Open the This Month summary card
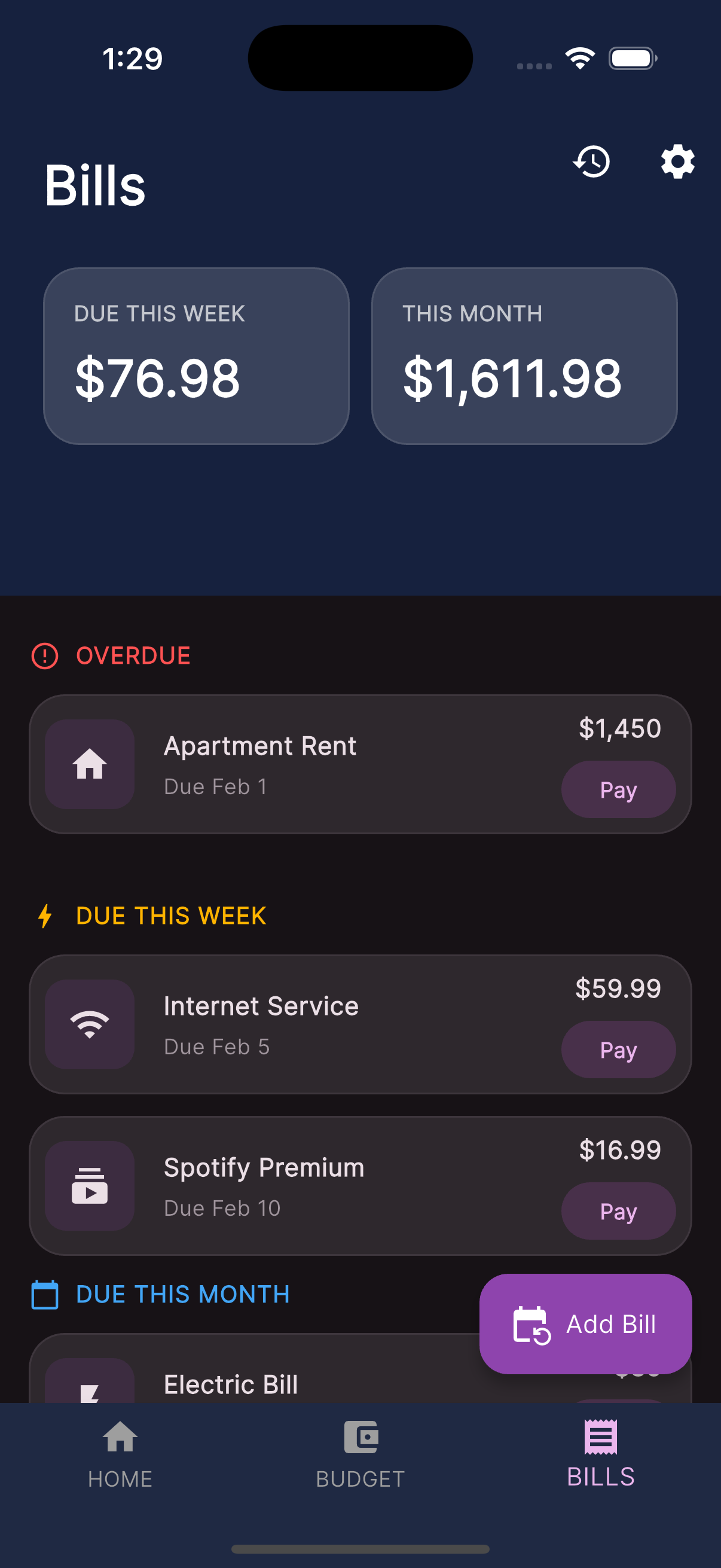Viewport: 721px width, 1568px height. [x=524, y=356]
